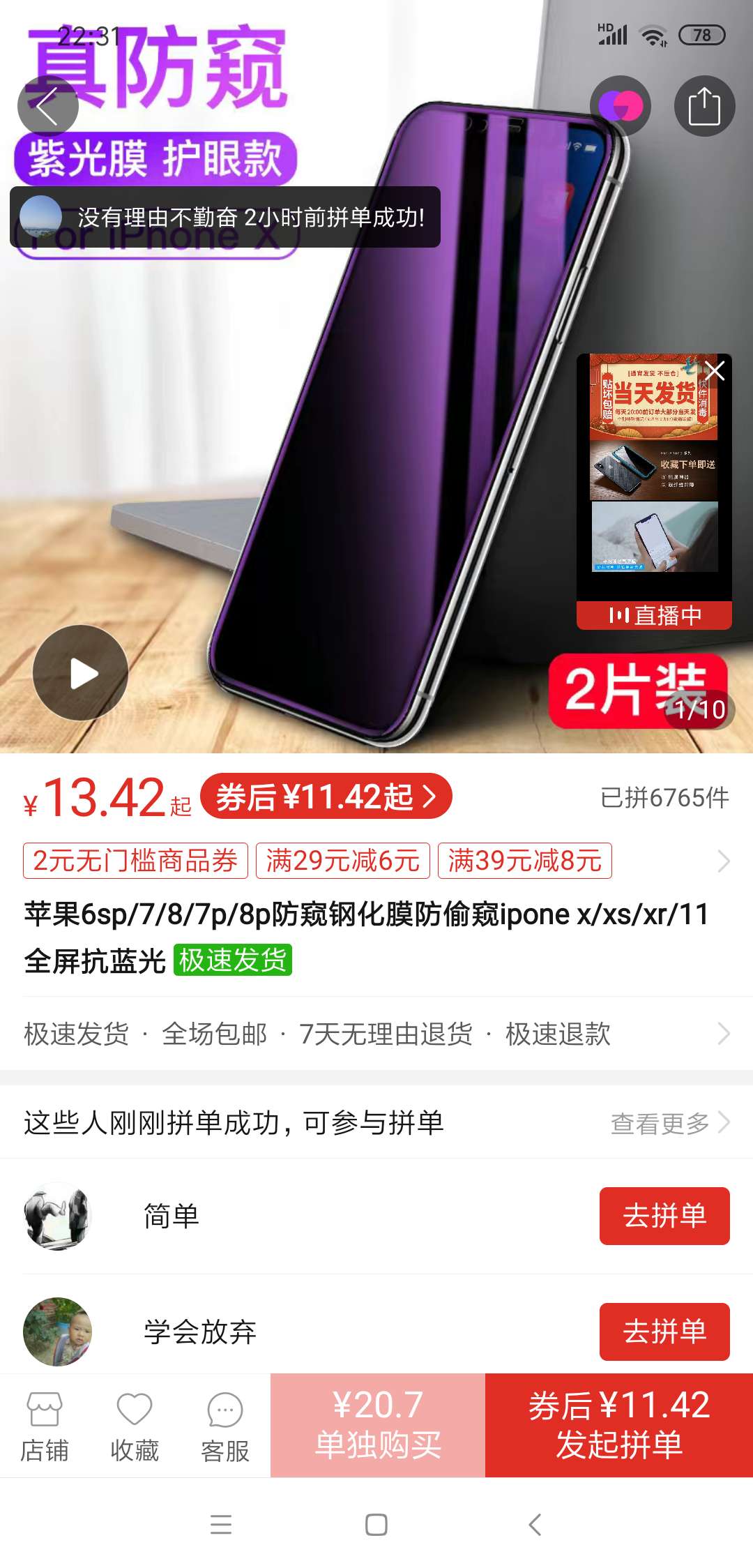Image resolution: width=753 pixels, height=1568 pixels.
Task: Open the colorful circle icon beside share
Action: click(620, 106)
